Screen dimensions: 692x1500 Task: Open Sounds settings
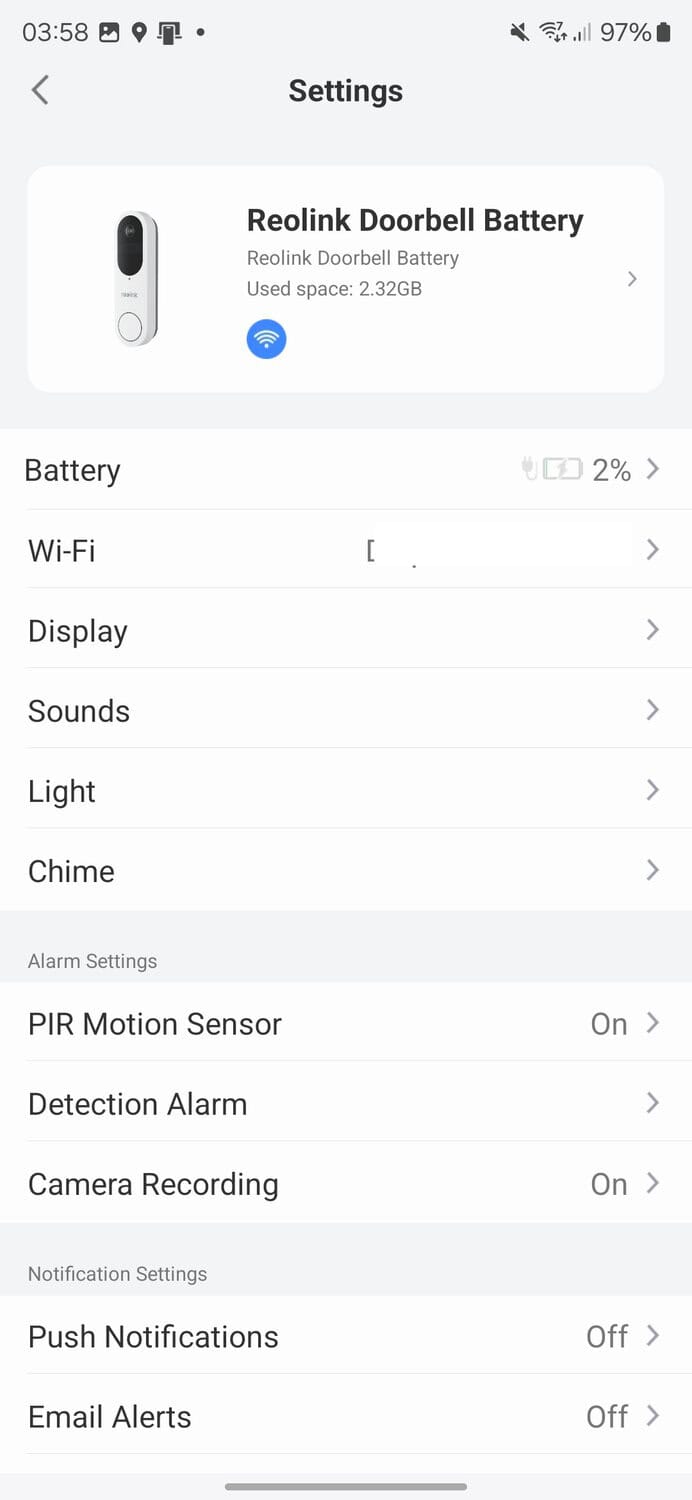(x=345, y=710)
